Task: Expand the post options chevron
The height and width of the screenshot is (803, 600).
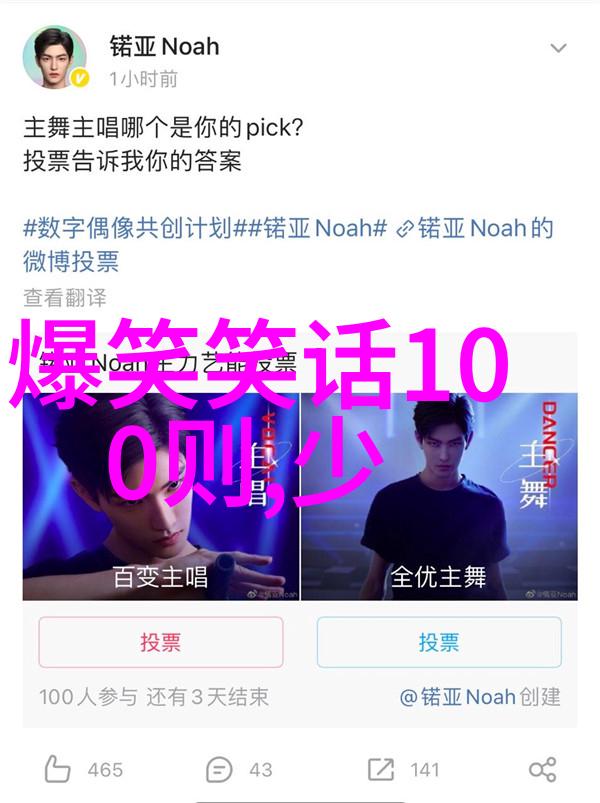Action: click(557, 47)
